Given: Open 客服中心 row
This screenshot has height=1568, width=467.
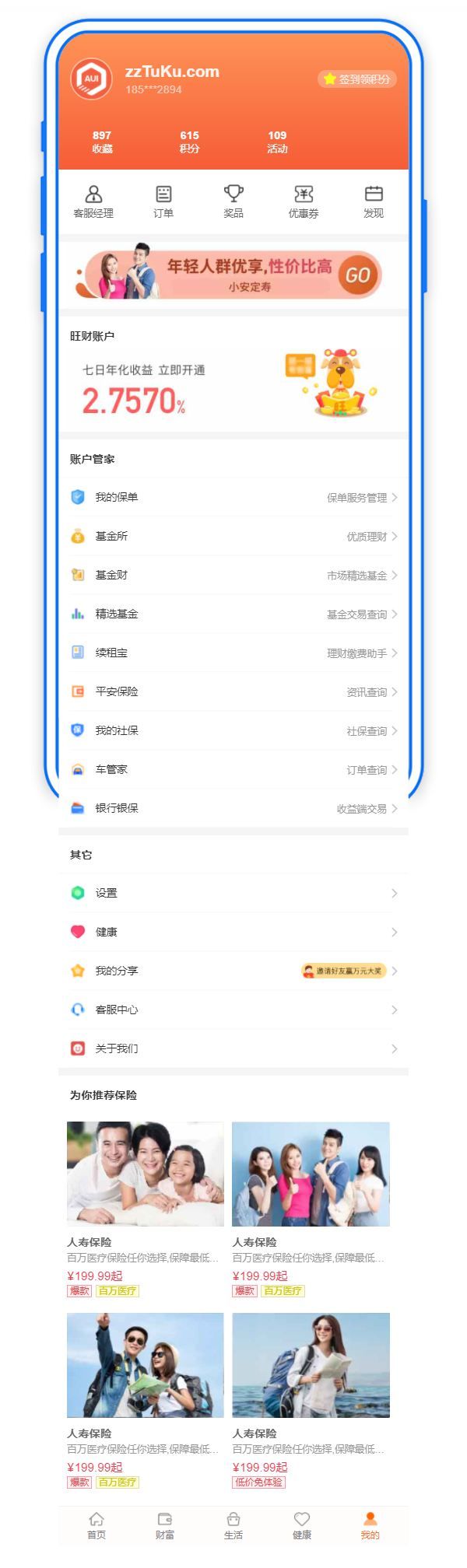Looking at the screenshot, I should [233, 1010].
